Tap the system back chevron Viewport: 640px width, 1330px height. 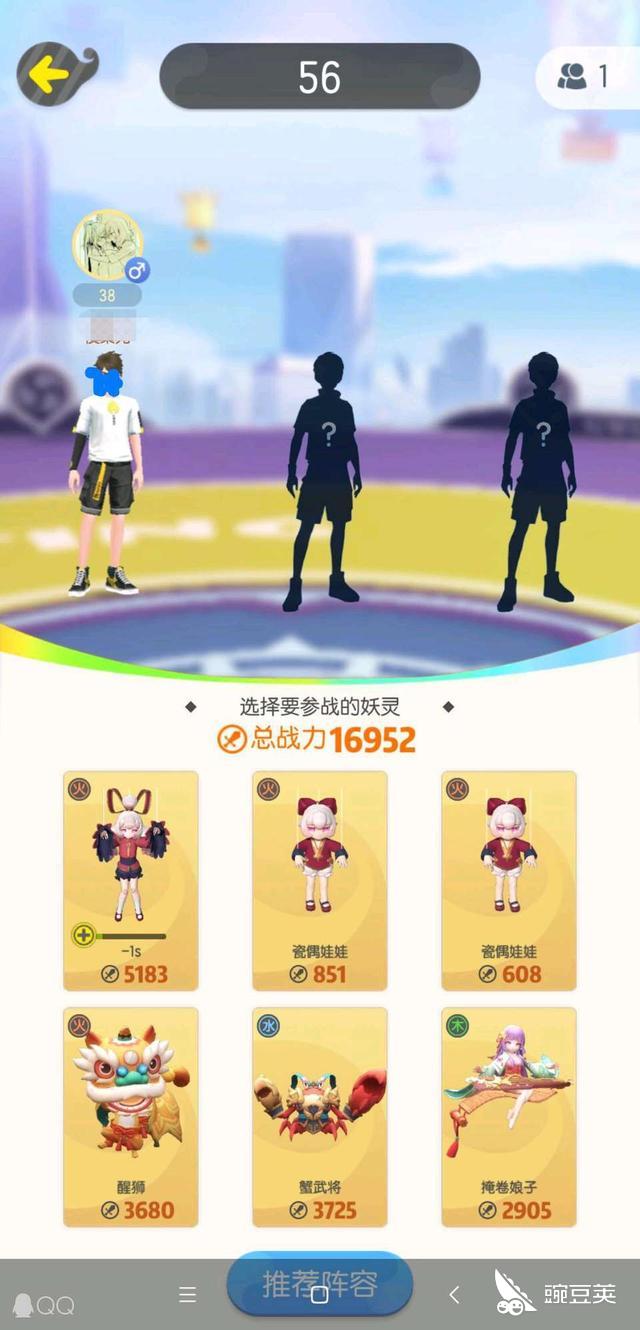click(454, 1295)
